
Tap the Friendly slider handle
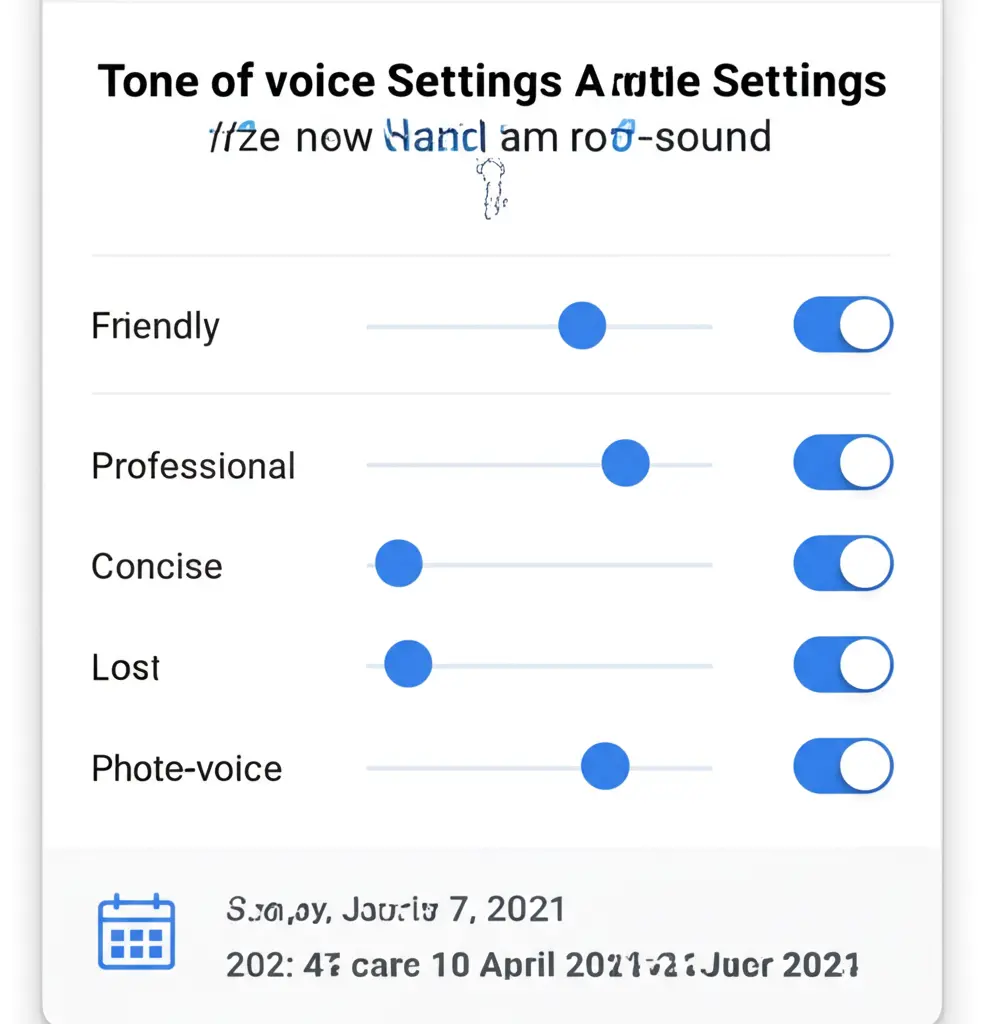582,326
